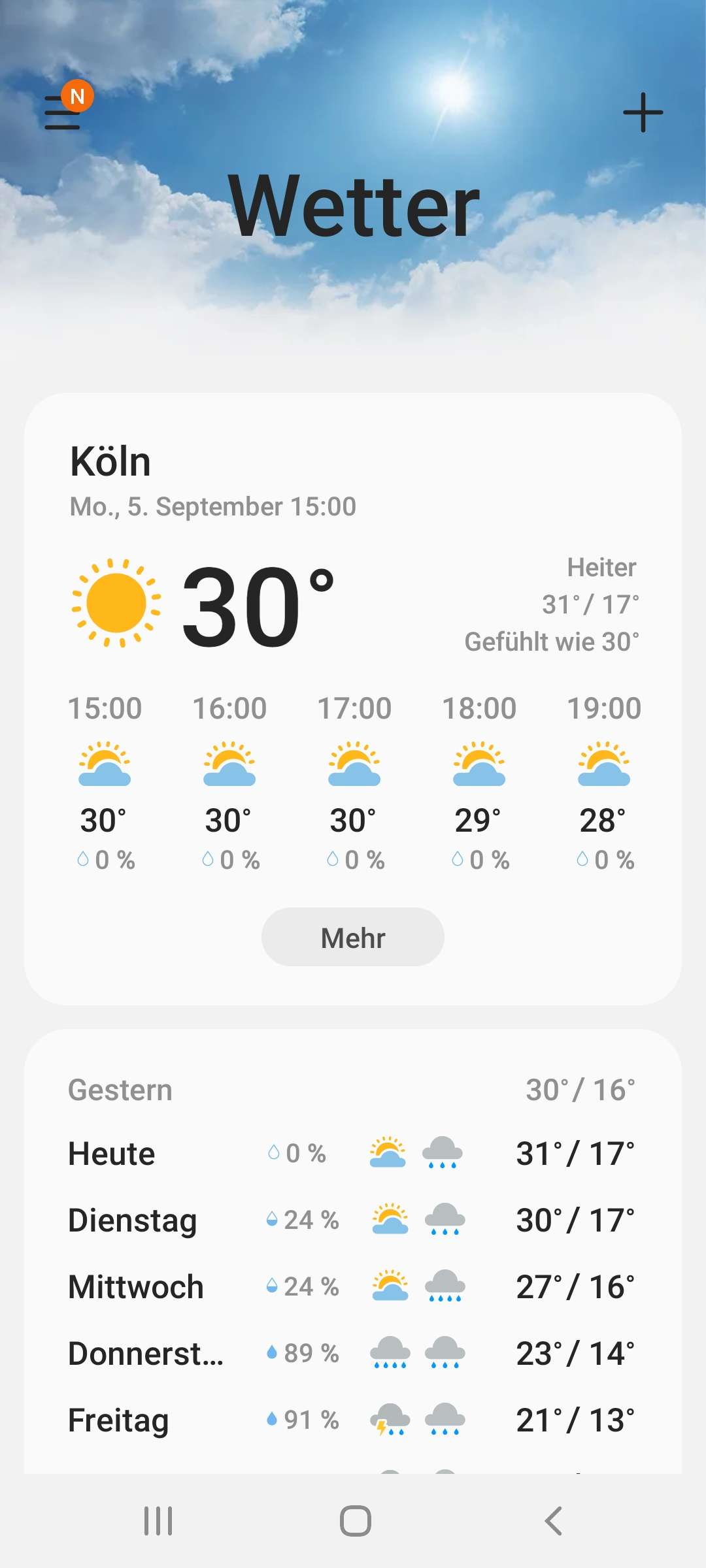This screenshot has height=1568, width=706.
Task: Go back using the system back button
Action: click(553, 1521)
